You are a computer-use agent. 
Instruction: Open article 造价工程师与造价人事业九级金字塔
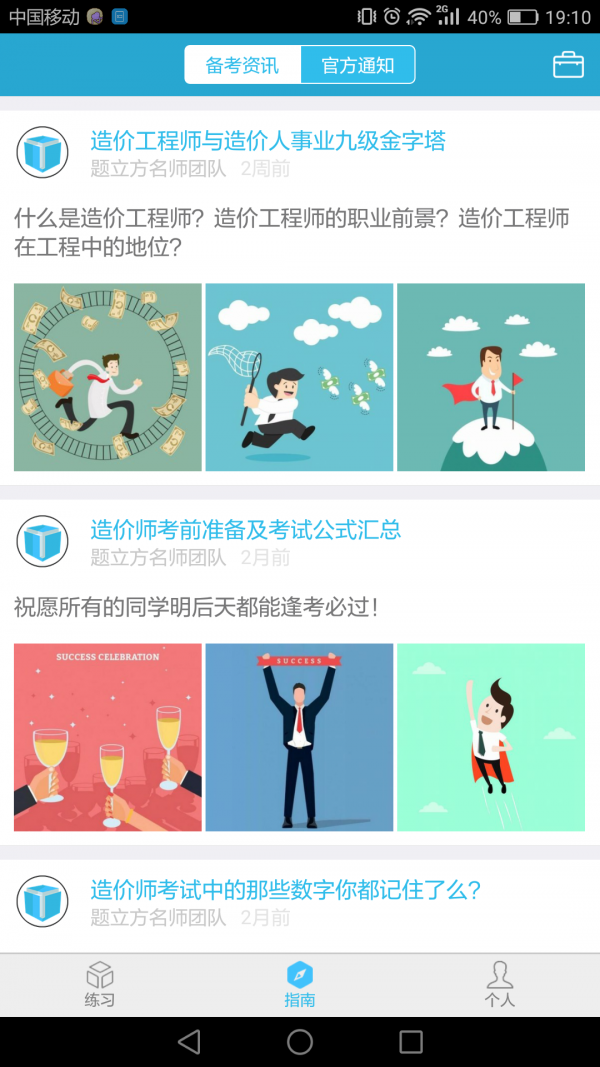(x=268, y=141)
